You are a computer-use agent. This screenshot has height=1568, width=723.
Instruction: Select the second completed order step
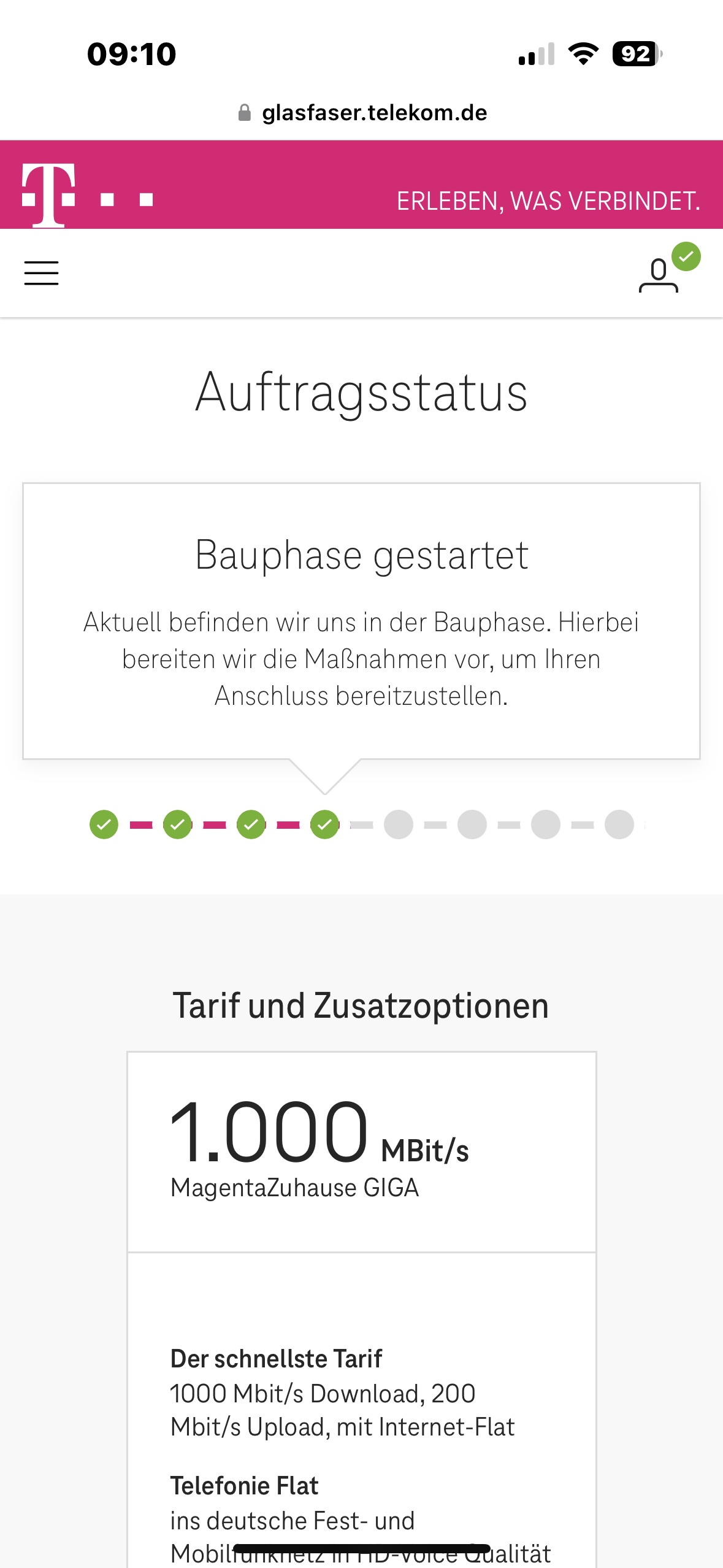tap(178, 824)
